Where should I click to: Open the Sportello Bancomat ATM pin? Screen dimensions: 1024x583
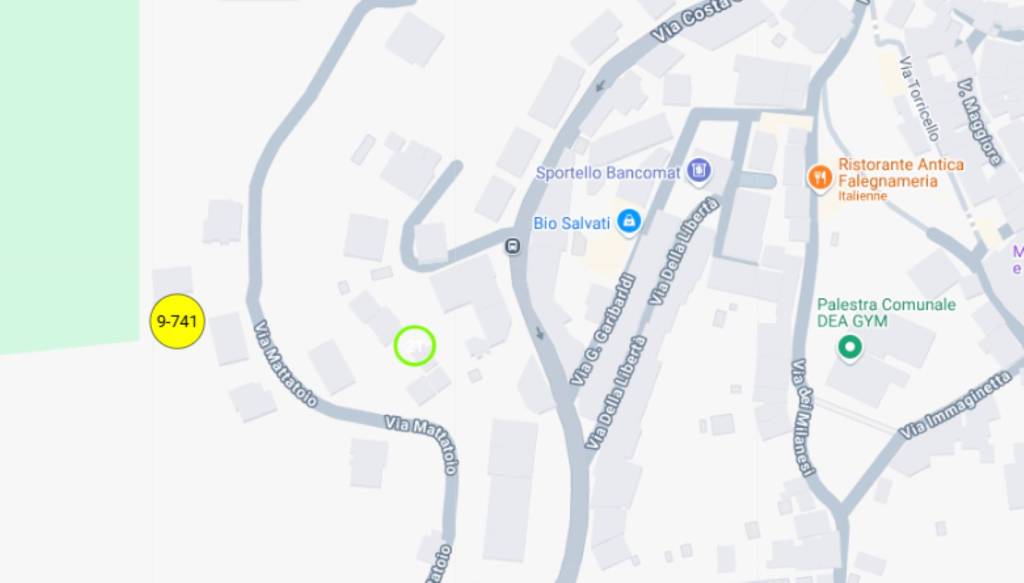coord(699,171)
